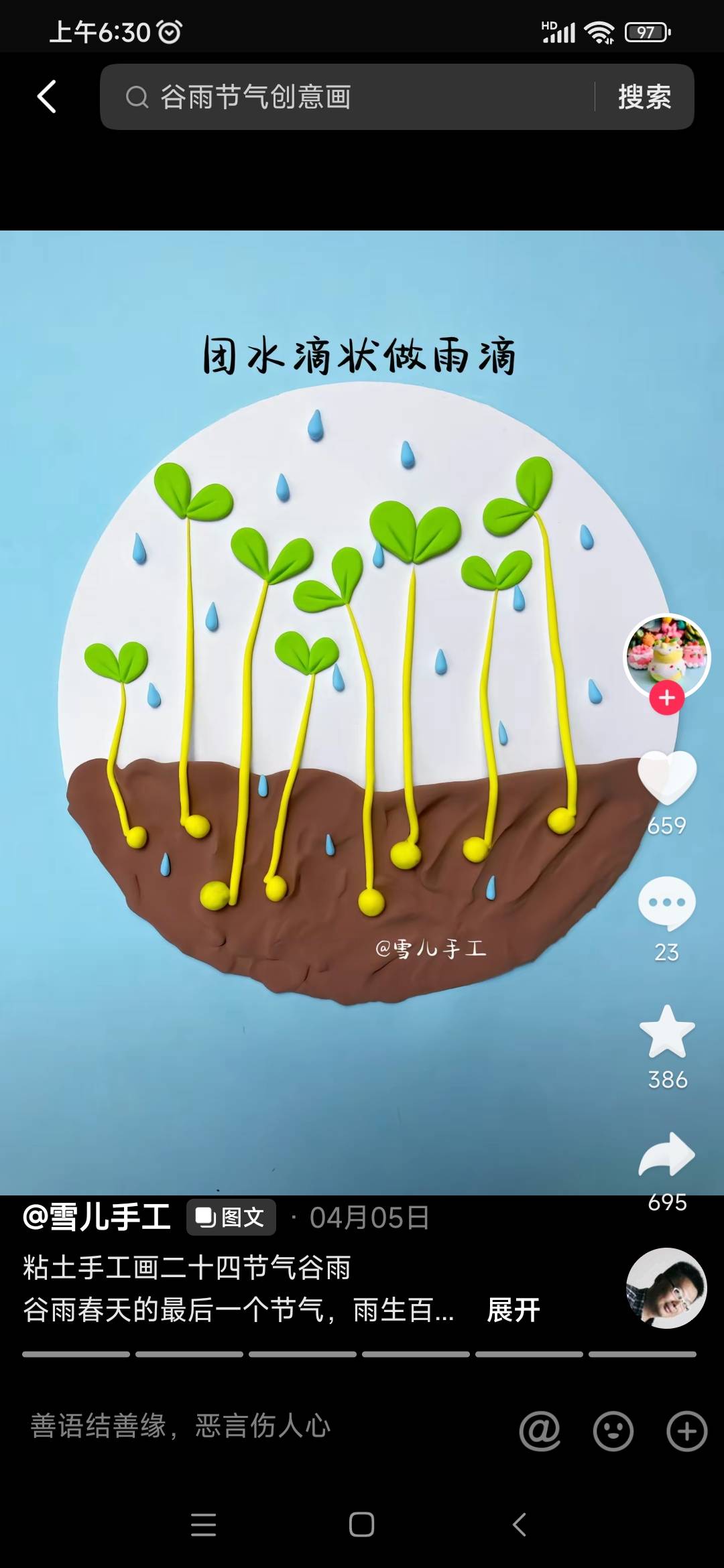Go to the system home screen
Viewport: 724px width, 1568px height.
click(361, 1524)
